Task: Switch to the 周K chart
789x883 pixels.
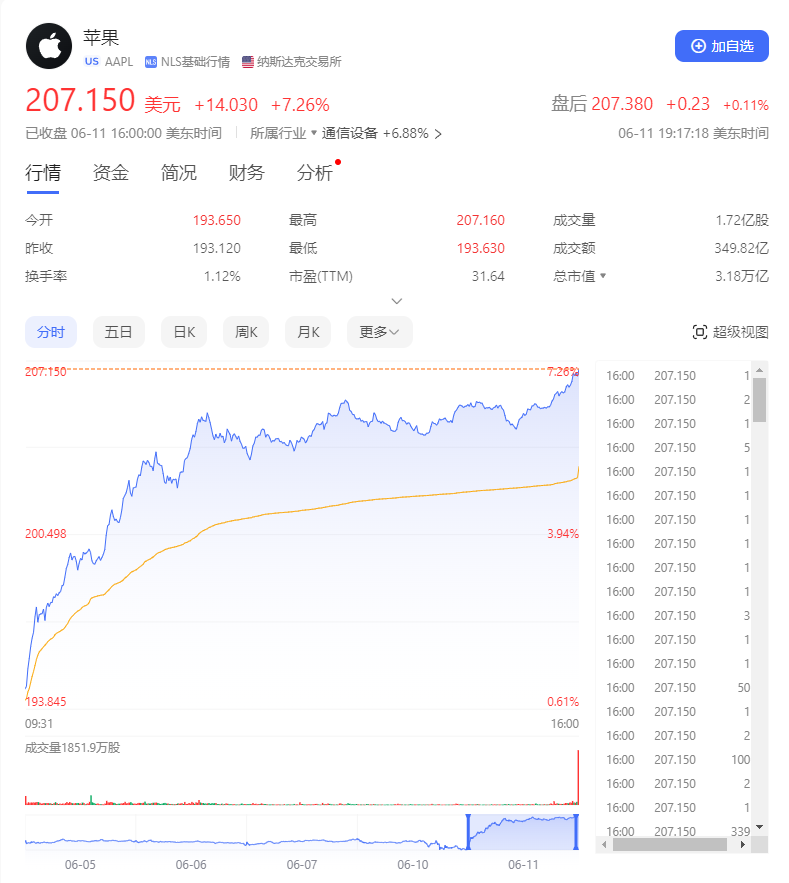Action: 246,332
